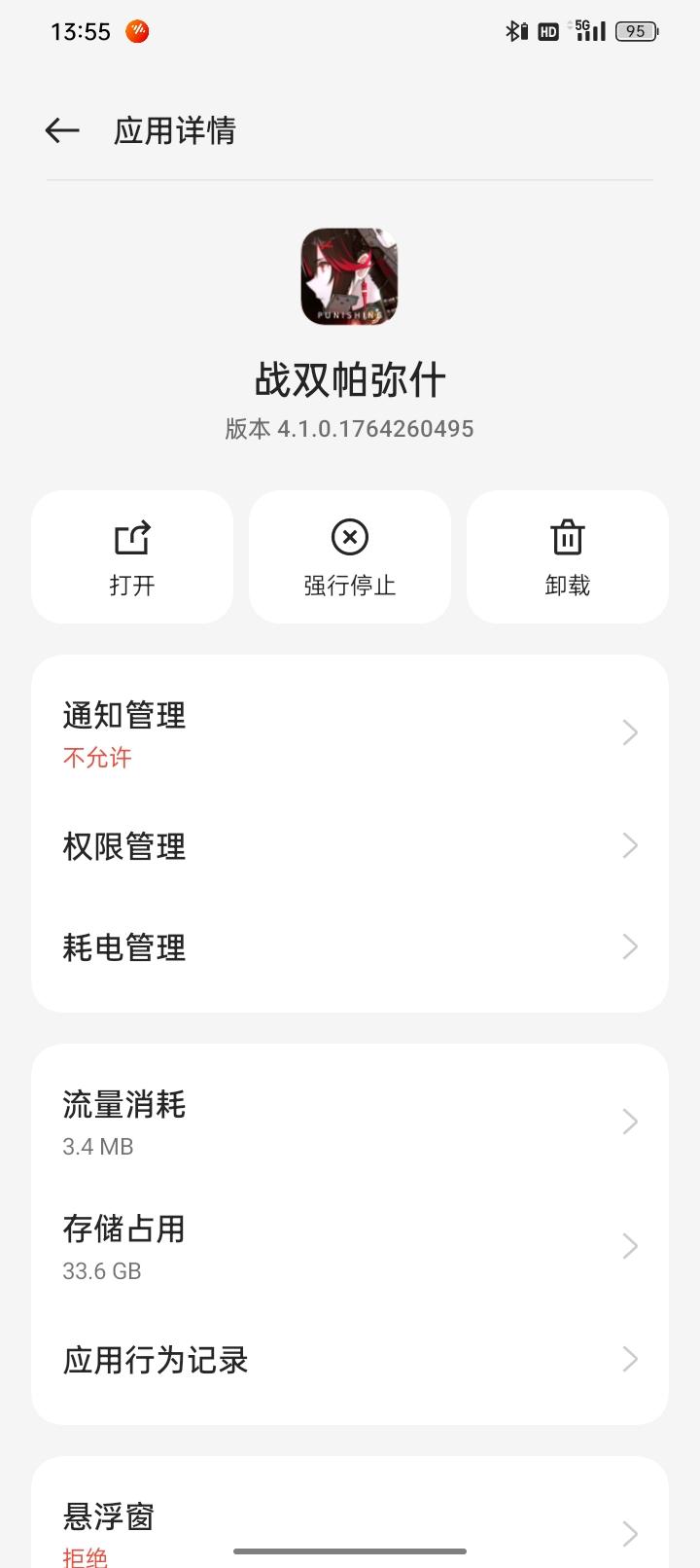Force stop the app via 强行停止

(350, 556)
